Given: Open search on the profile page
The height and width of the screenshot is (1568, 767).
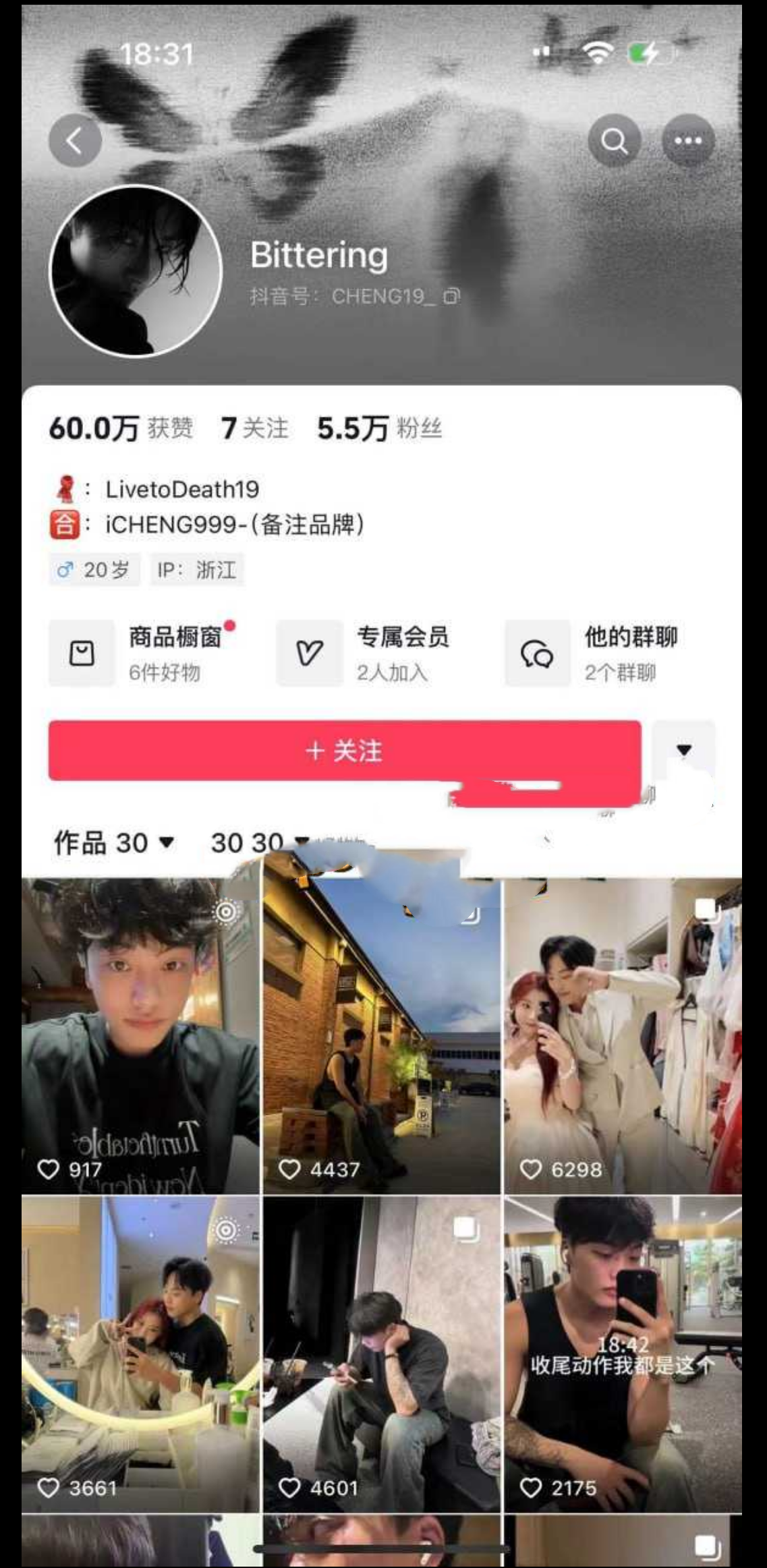Looking at the screenshot, I should pos(614,140).
